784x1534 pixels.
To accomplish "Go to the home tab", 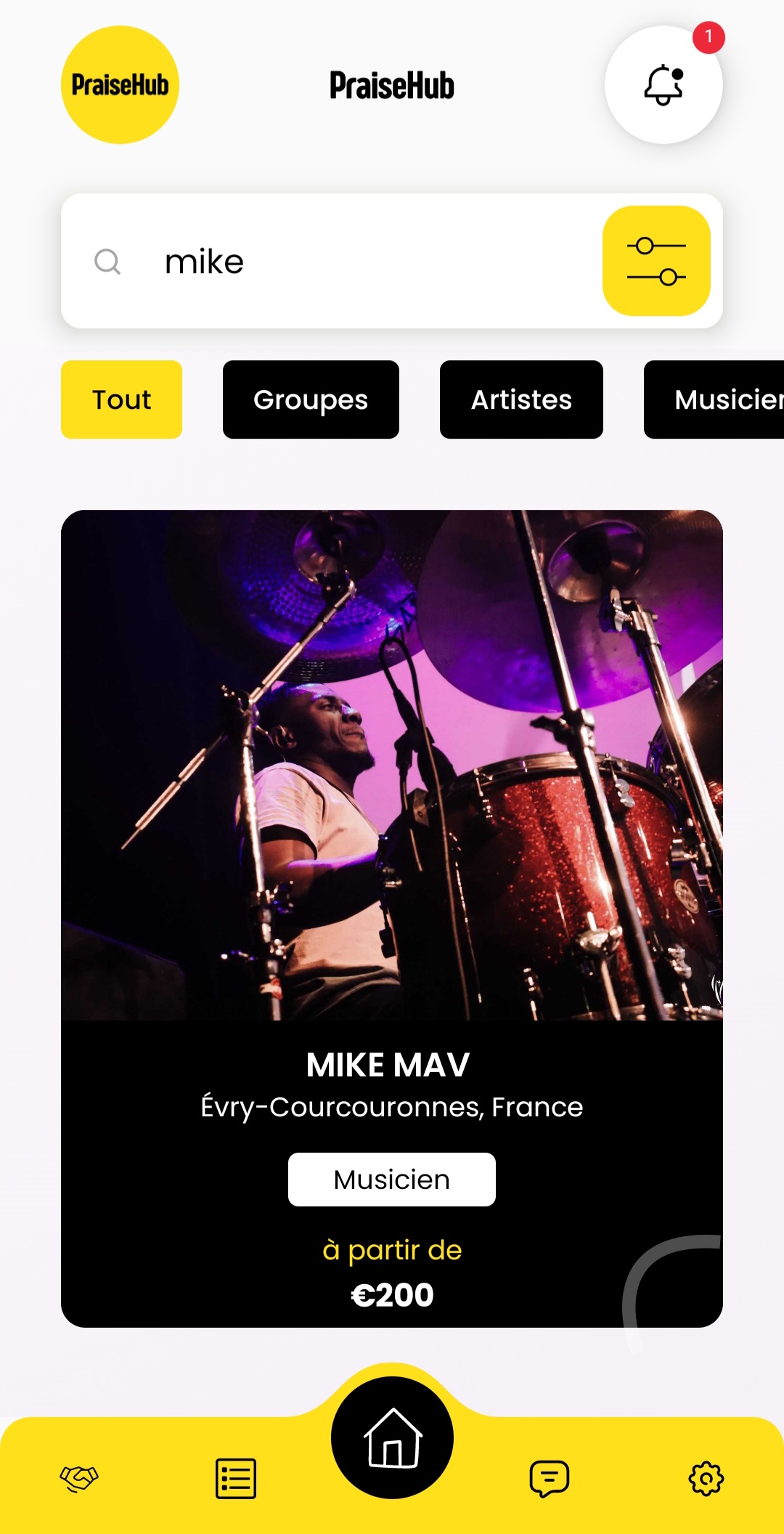I will (392, 1437).
